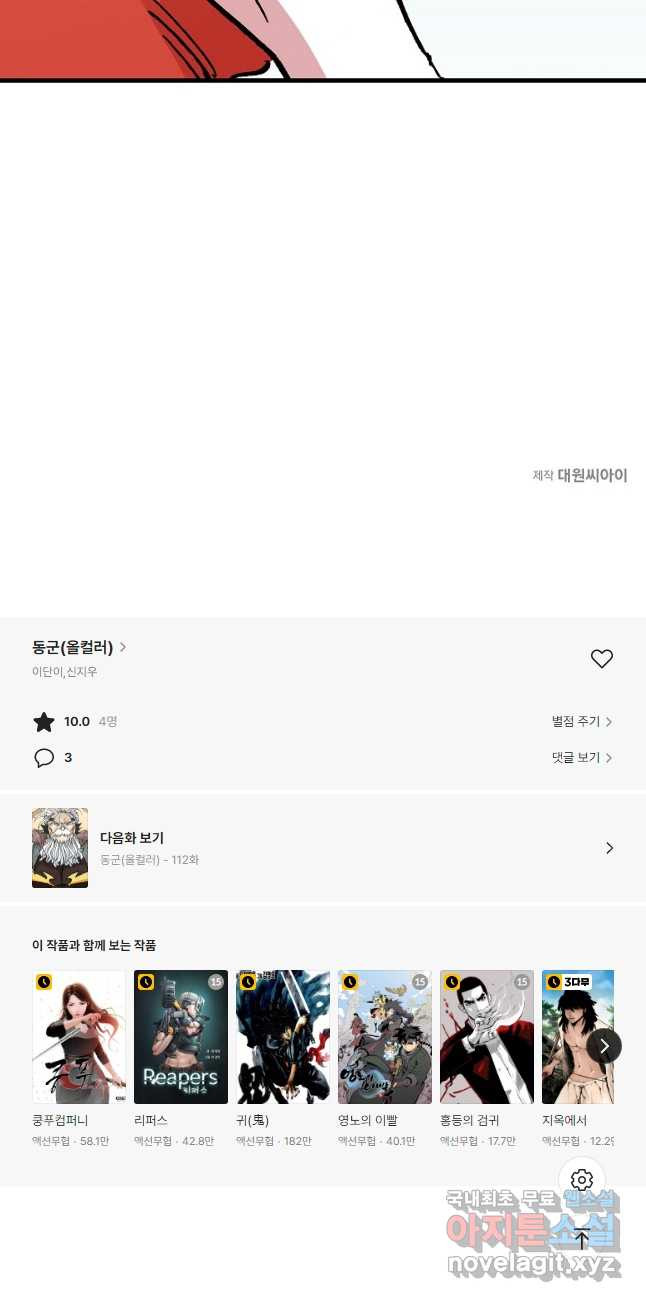646x1302 pixels.
Task: Show more recommended works with arrow
Action: 604,1046
